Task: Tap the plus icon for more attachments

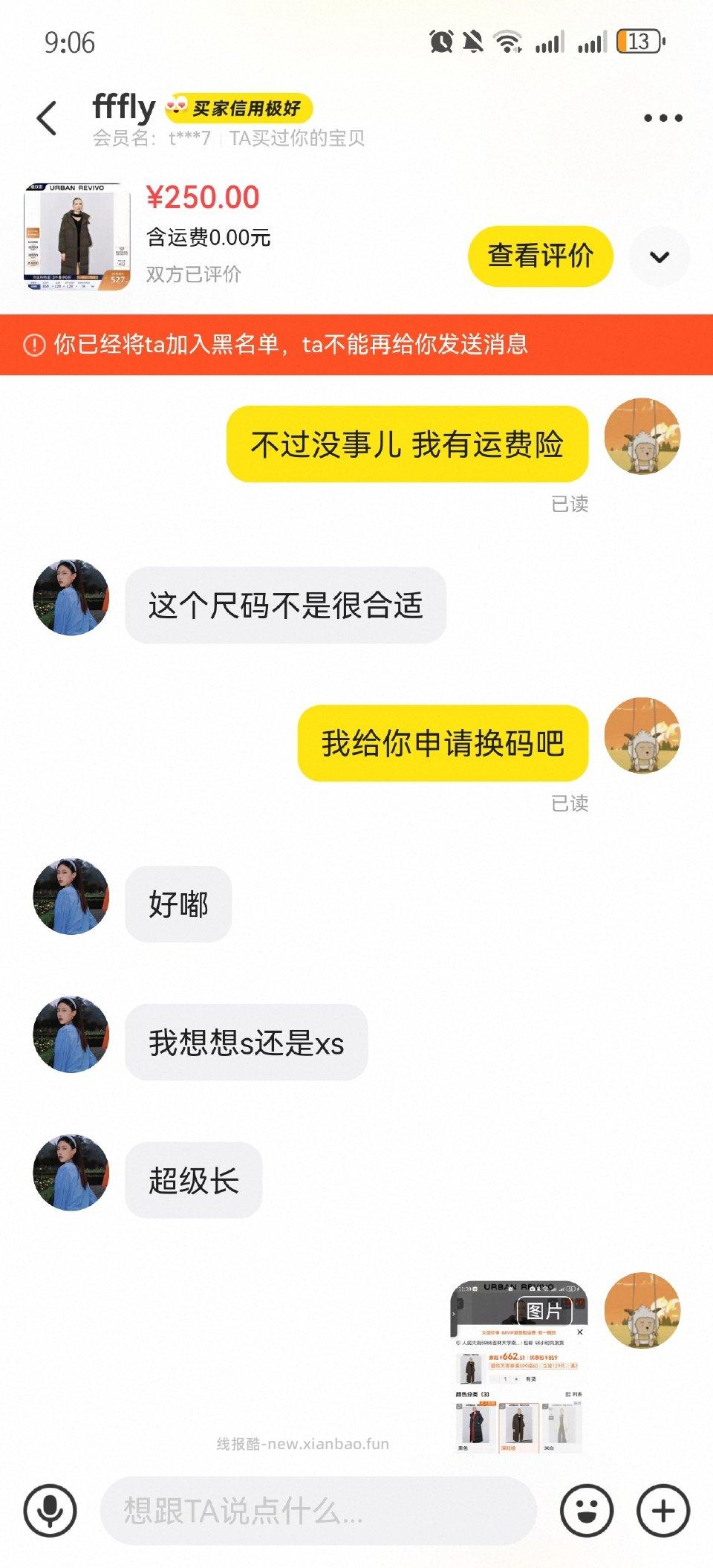Action: [x=660, y=1512]
